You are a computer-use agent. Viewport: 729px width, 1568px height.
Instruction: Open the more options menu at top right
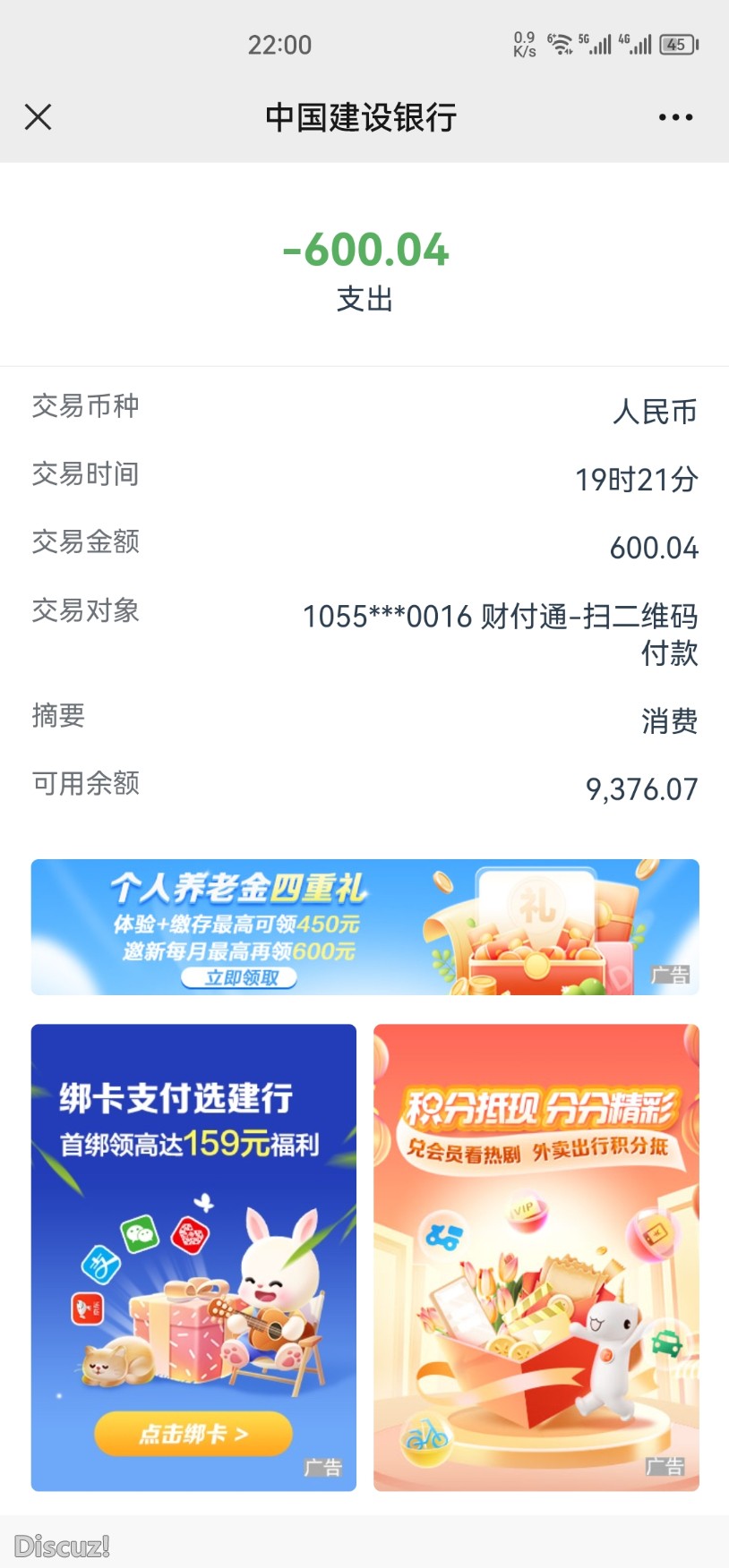pyautogui.click(x=673, y=116)
